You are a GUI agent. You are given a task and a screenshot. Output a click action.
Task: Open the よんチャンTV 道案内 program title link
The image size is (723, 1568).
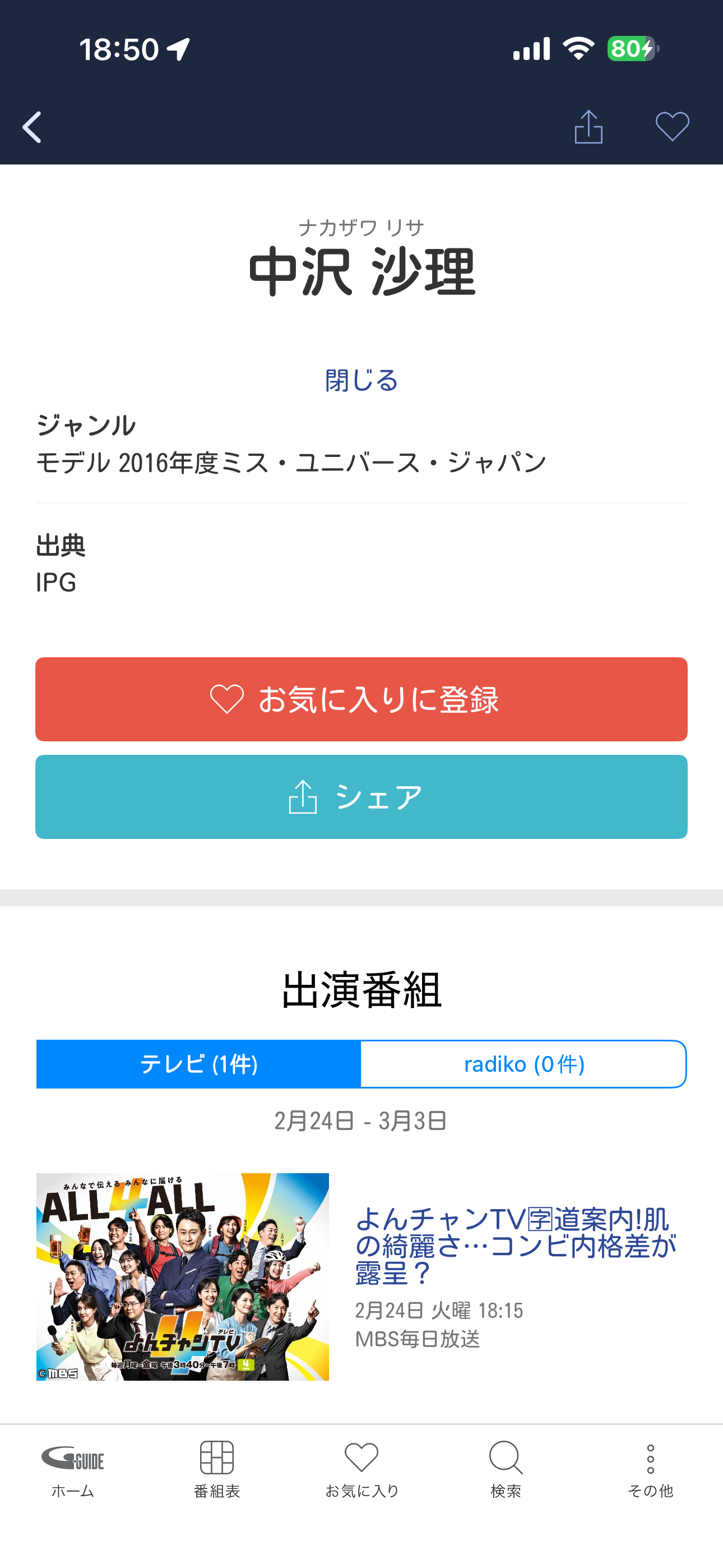tap(515, 1246)
